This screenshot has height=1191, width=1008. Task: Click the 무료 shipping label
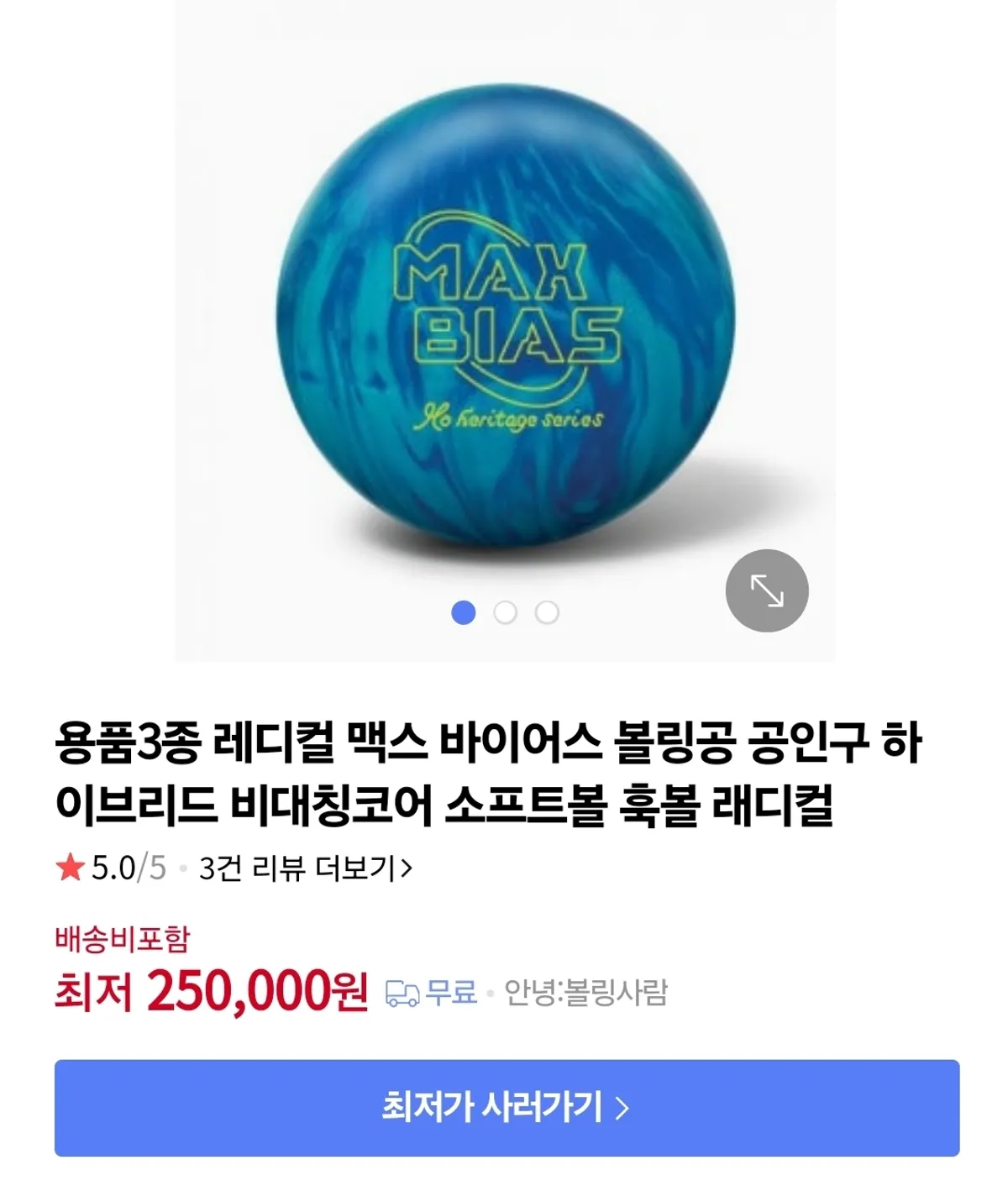449,994
